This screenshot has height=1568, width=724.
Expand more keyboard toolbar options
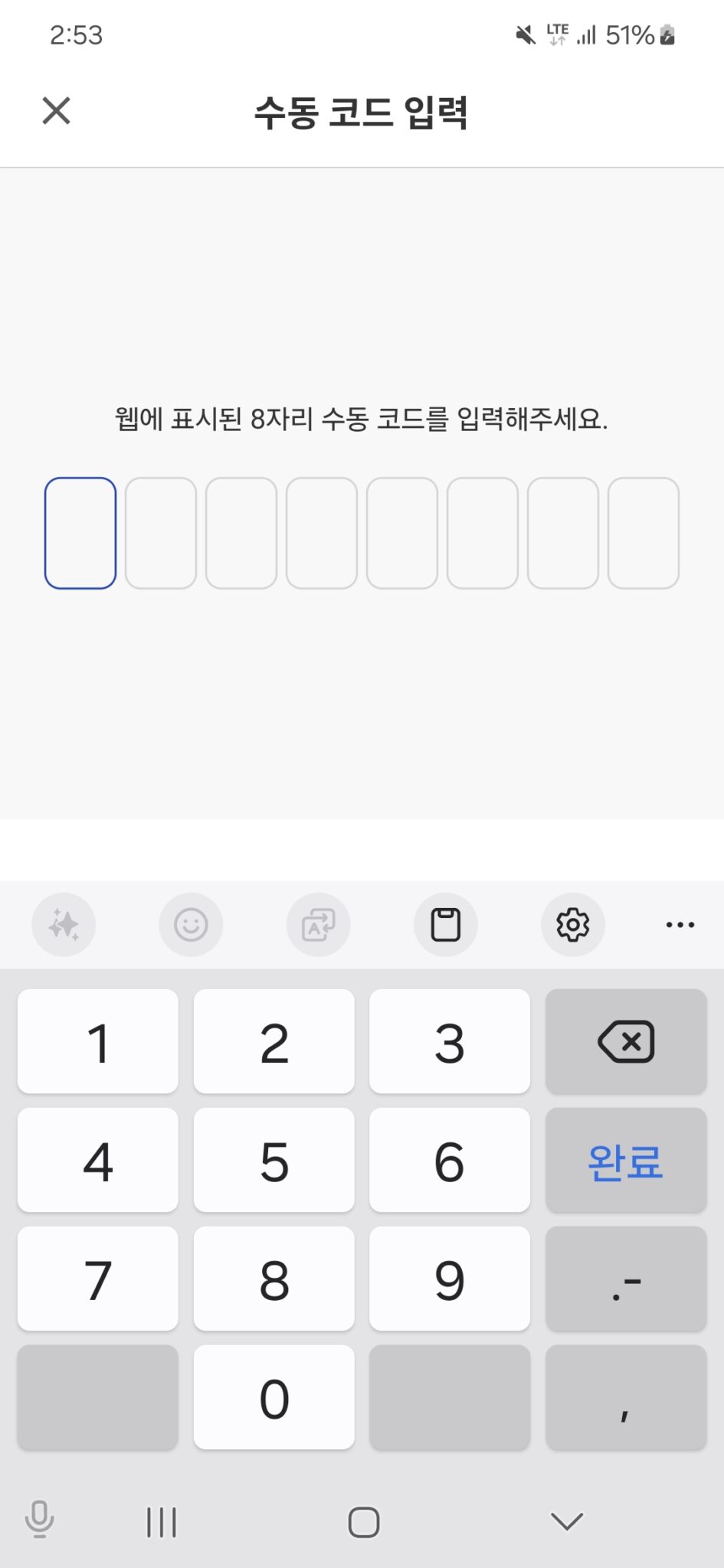point(681,924)
